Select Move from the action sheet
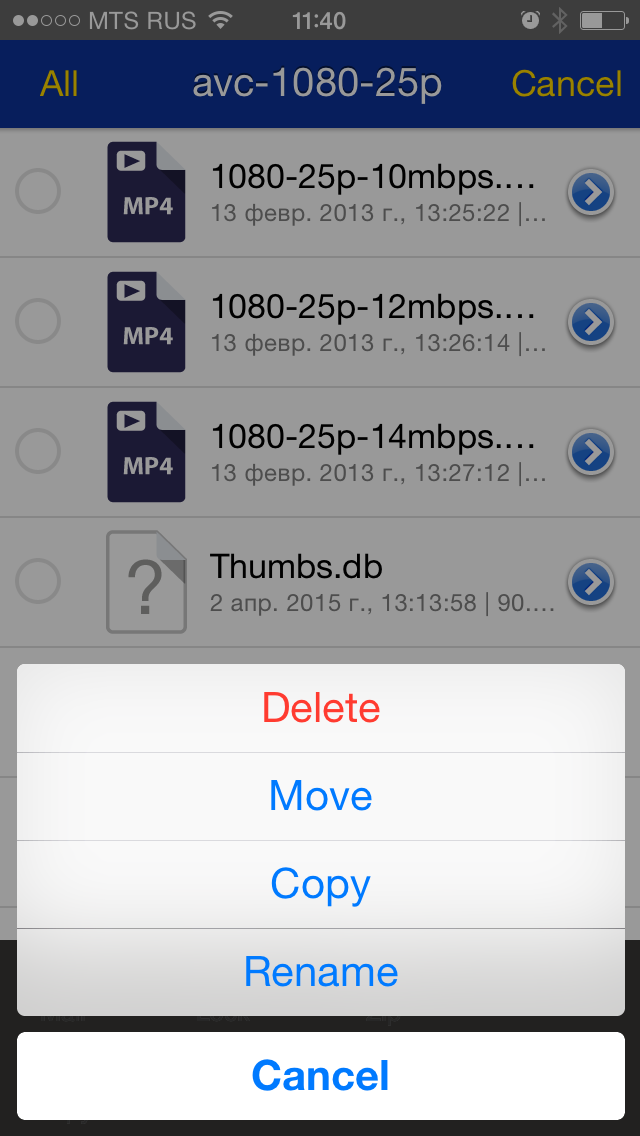This screenshot has width=640, height=1136. click(x=321, y=796)
